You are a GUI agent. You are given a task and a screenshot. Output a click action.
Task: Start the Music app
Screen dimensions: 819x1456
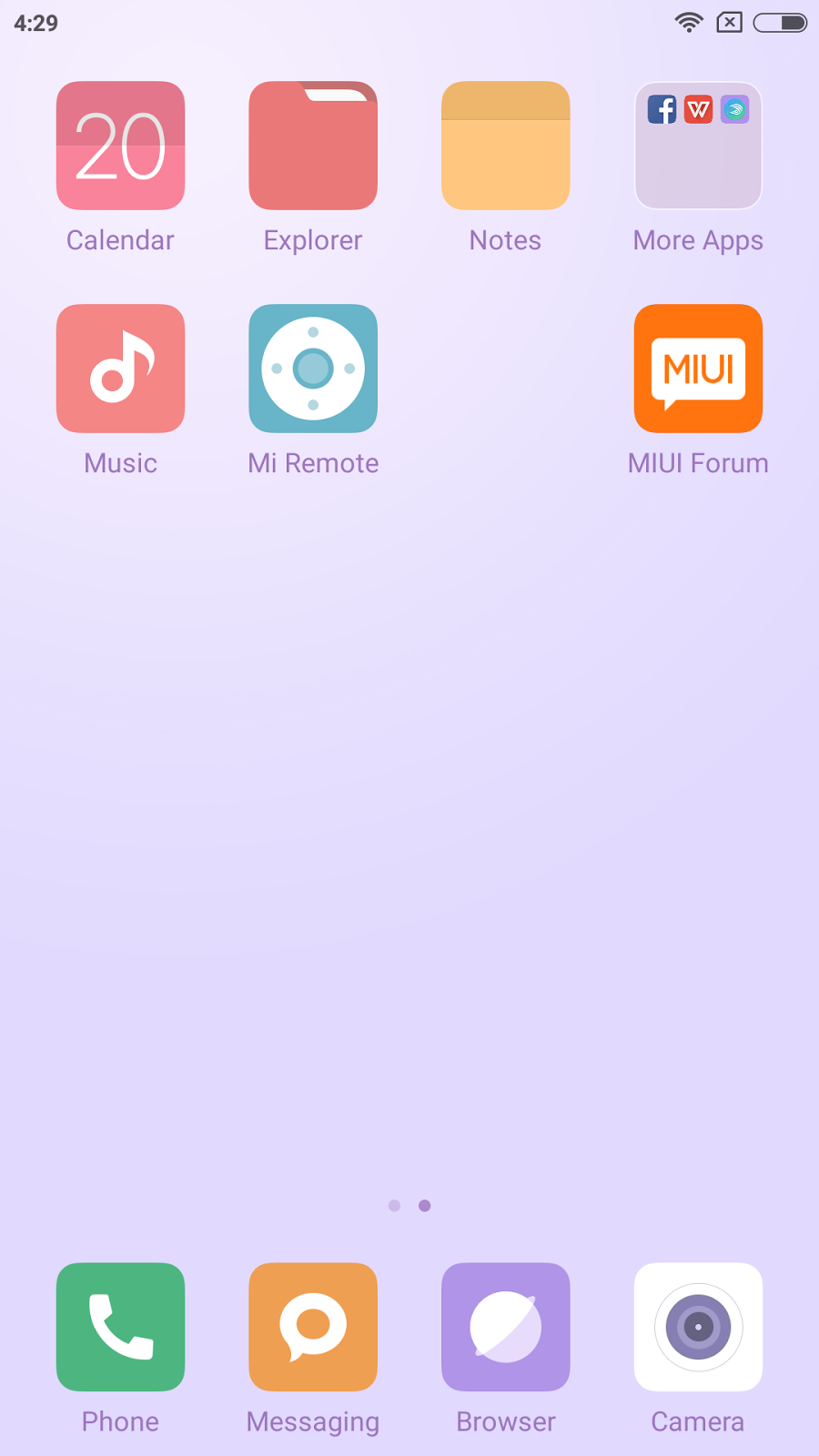pyautogui.click(x=120, y=369)
